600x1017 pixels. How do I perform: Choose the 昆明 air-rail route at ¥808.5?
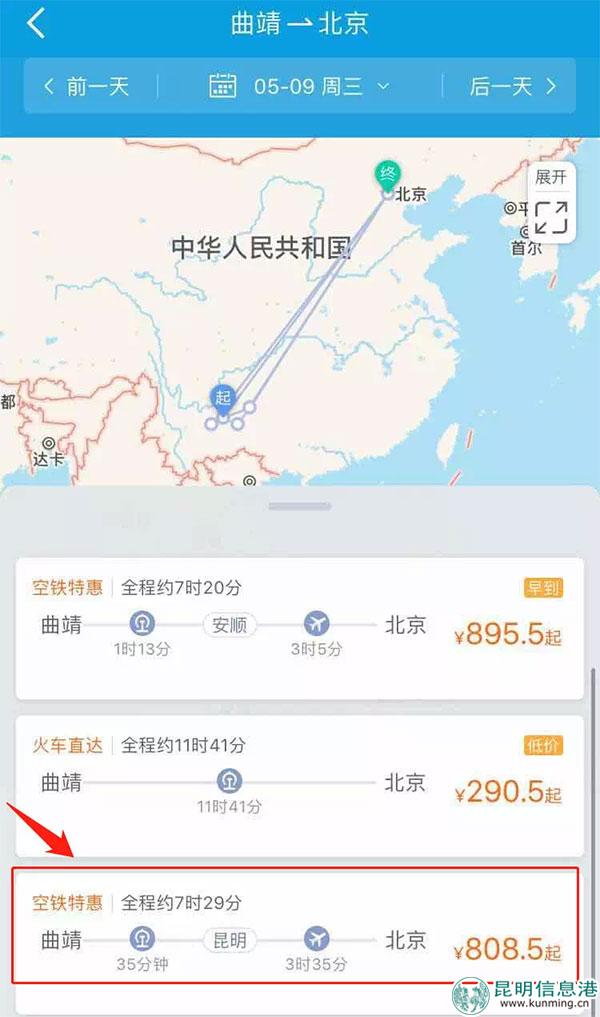click(x=299, y=925)
